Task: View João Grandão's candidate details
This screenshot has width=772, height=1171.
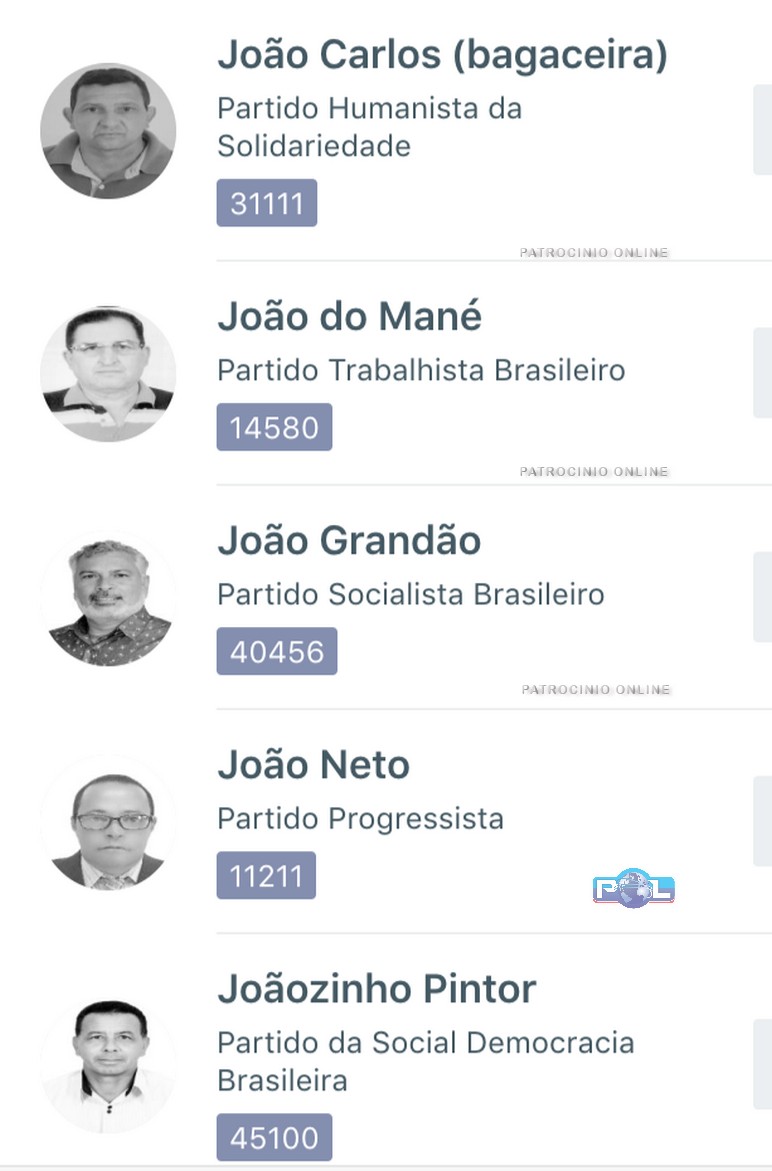Action: [x=349, y=541]
